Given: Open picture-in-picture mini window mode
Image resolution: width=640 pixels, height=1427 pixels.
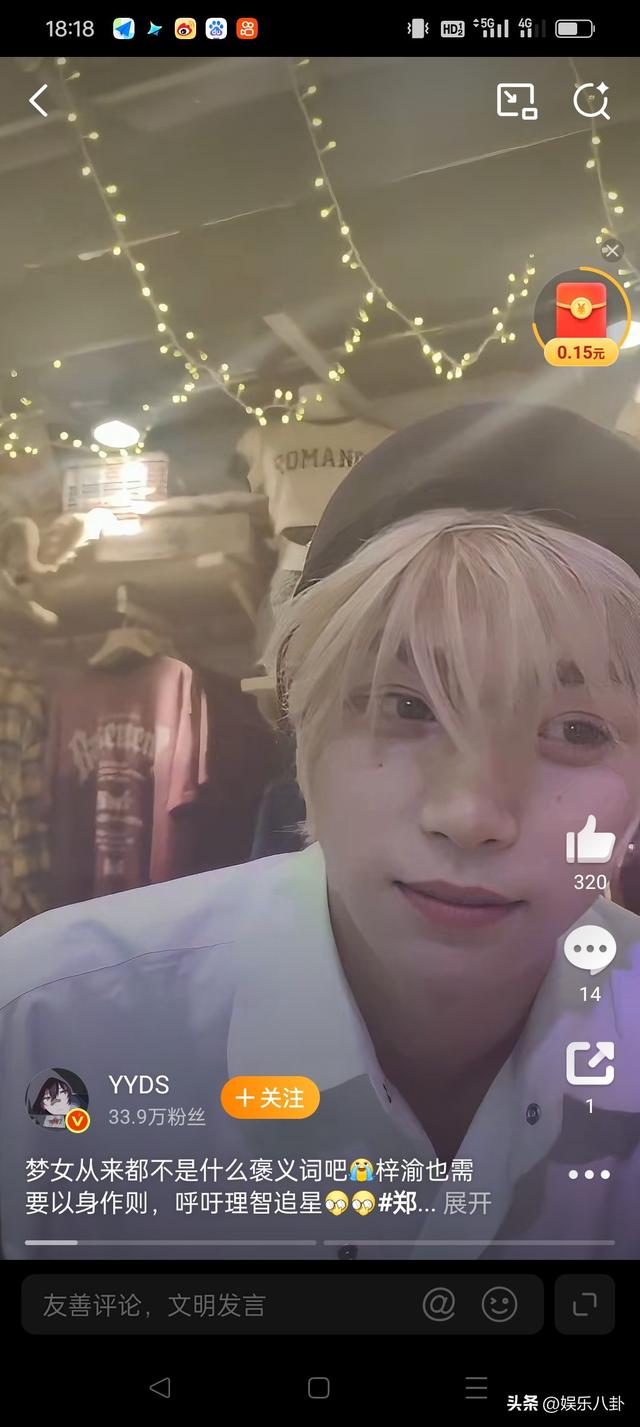Looking at the screenshot, I should [x=516, y=101].
